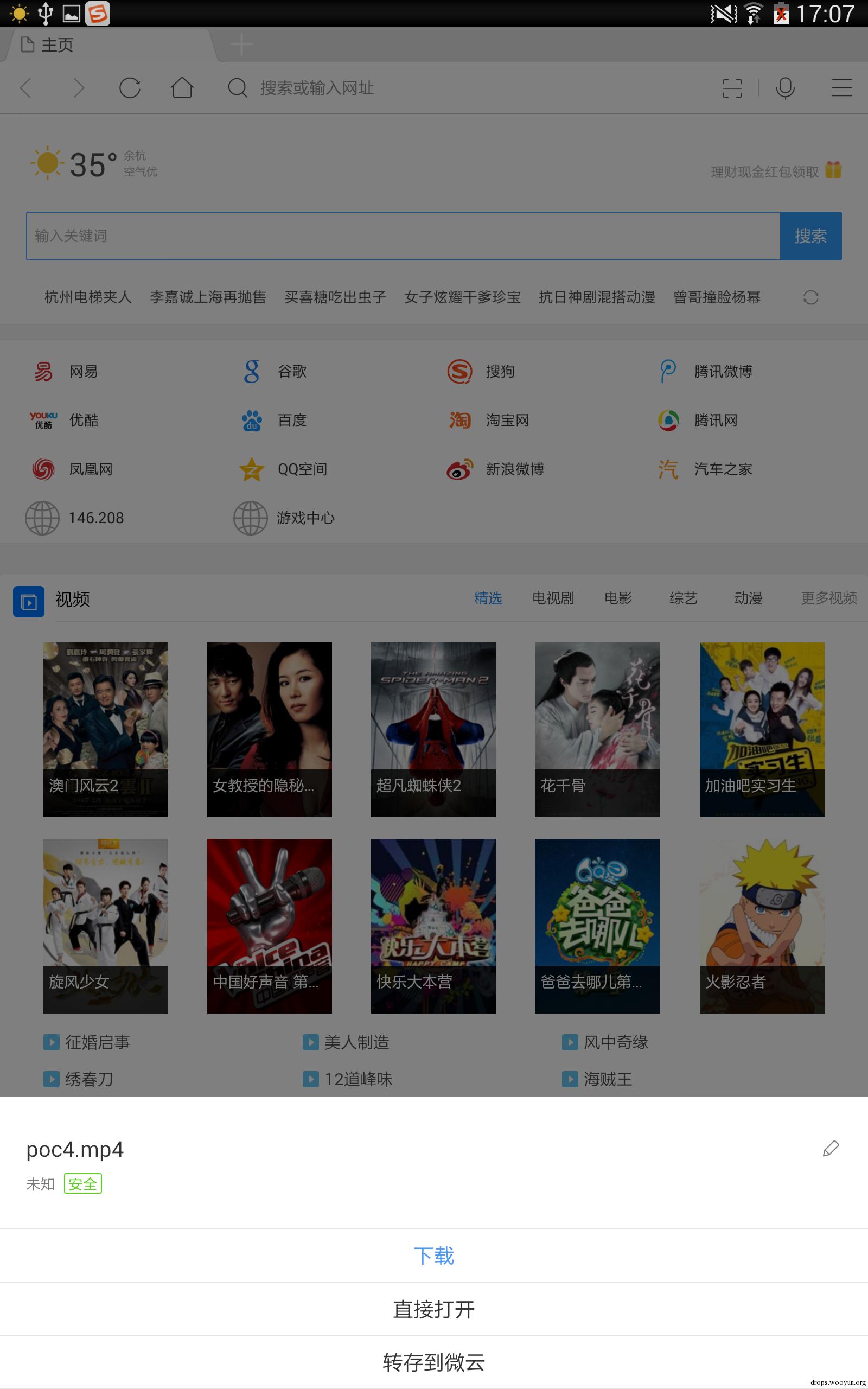The image size is (868, 1389).
Task: Choose 直接打开 to open the file directly
Action: point(433,1309)
